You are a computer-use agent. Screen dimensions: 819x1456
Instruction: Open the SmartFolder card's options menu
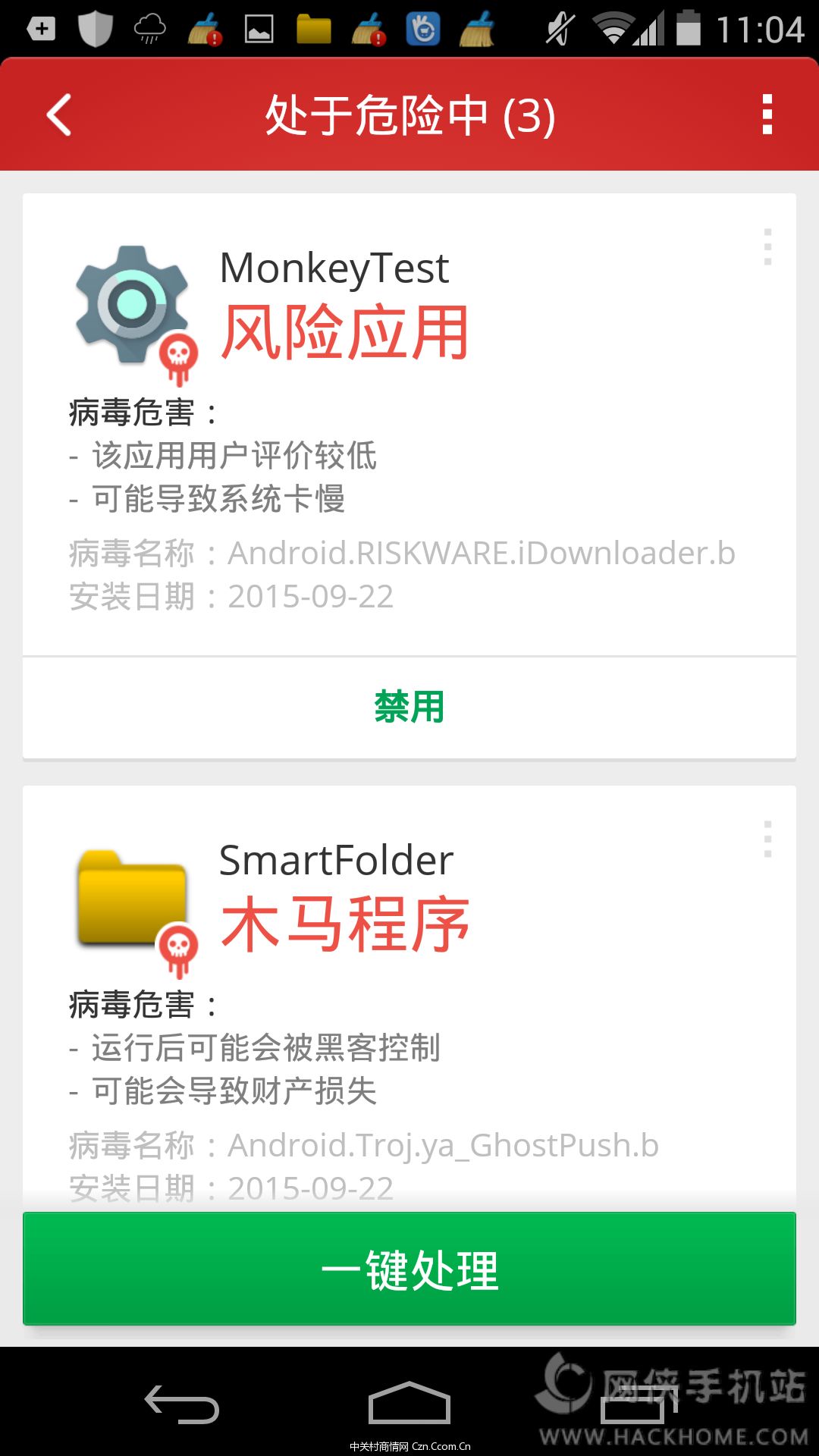(x=767, y=839)
